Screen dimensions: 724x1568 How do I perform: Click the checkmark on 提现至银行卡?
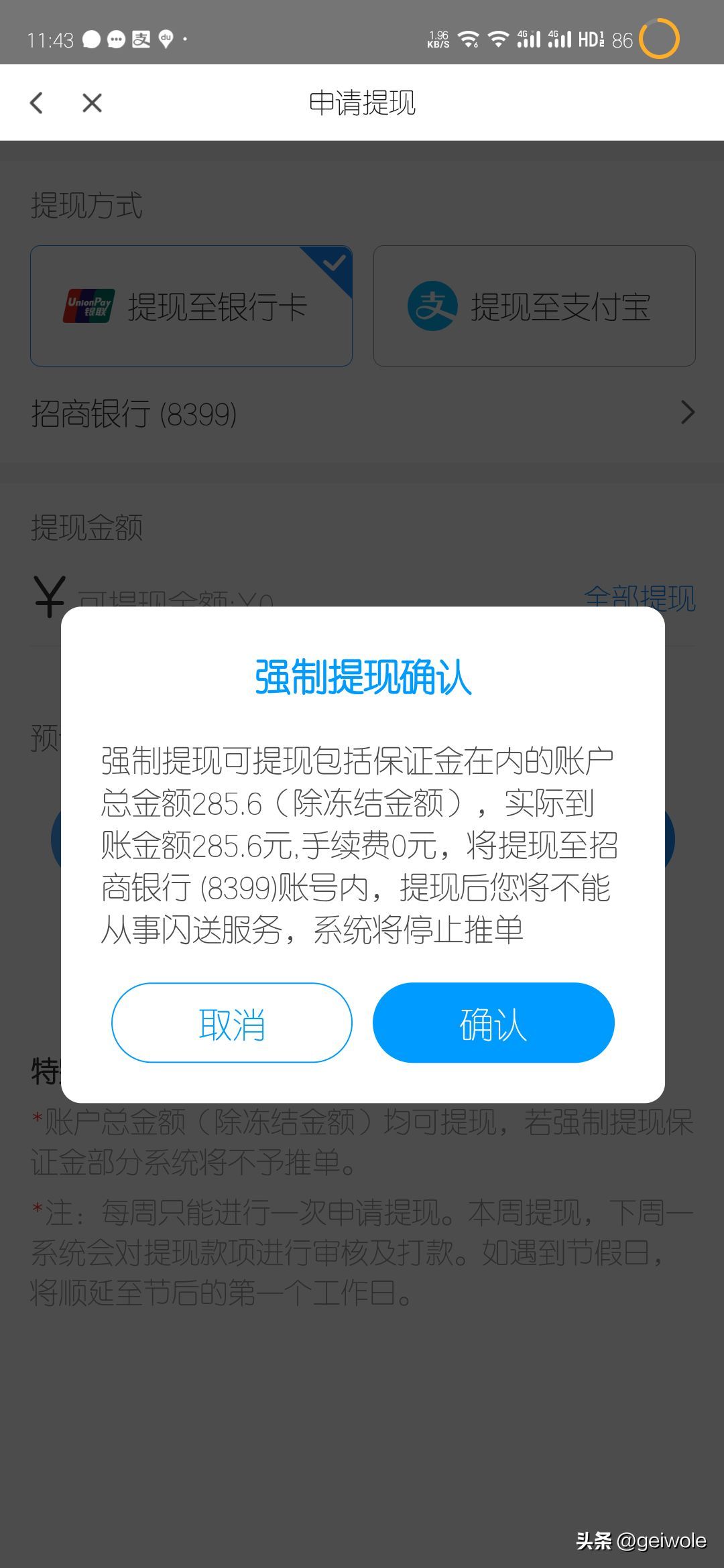point(334,265)
